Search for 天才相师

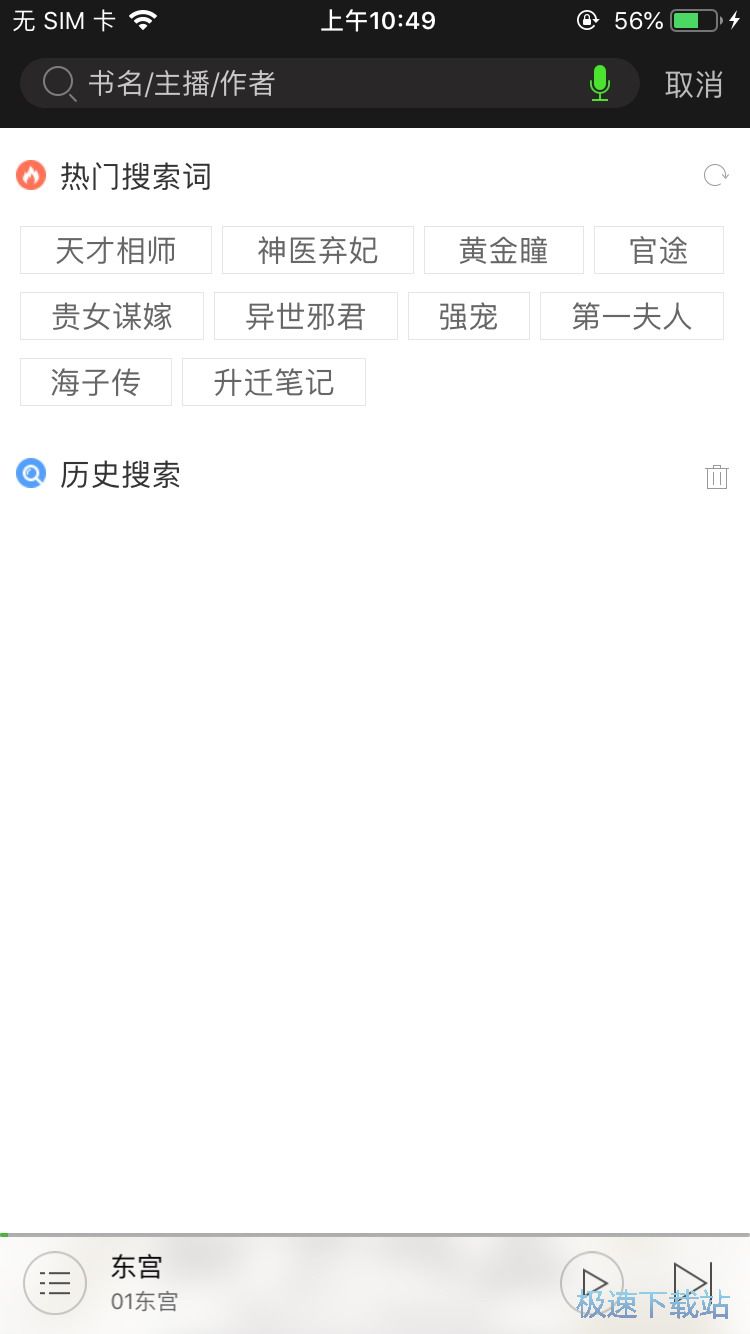tap(116, 250)
